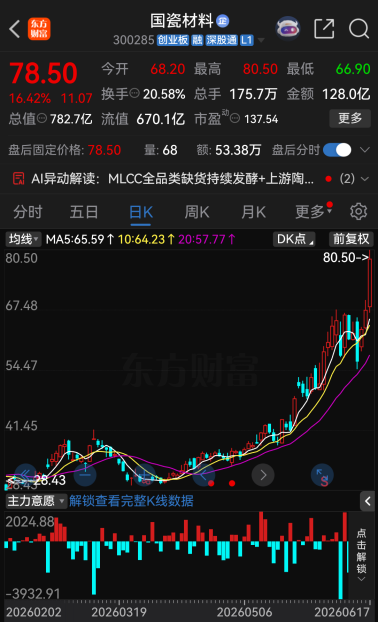Screen dimensions: 378x622
Task: Select the 月K tab
Action: [253, 212]
